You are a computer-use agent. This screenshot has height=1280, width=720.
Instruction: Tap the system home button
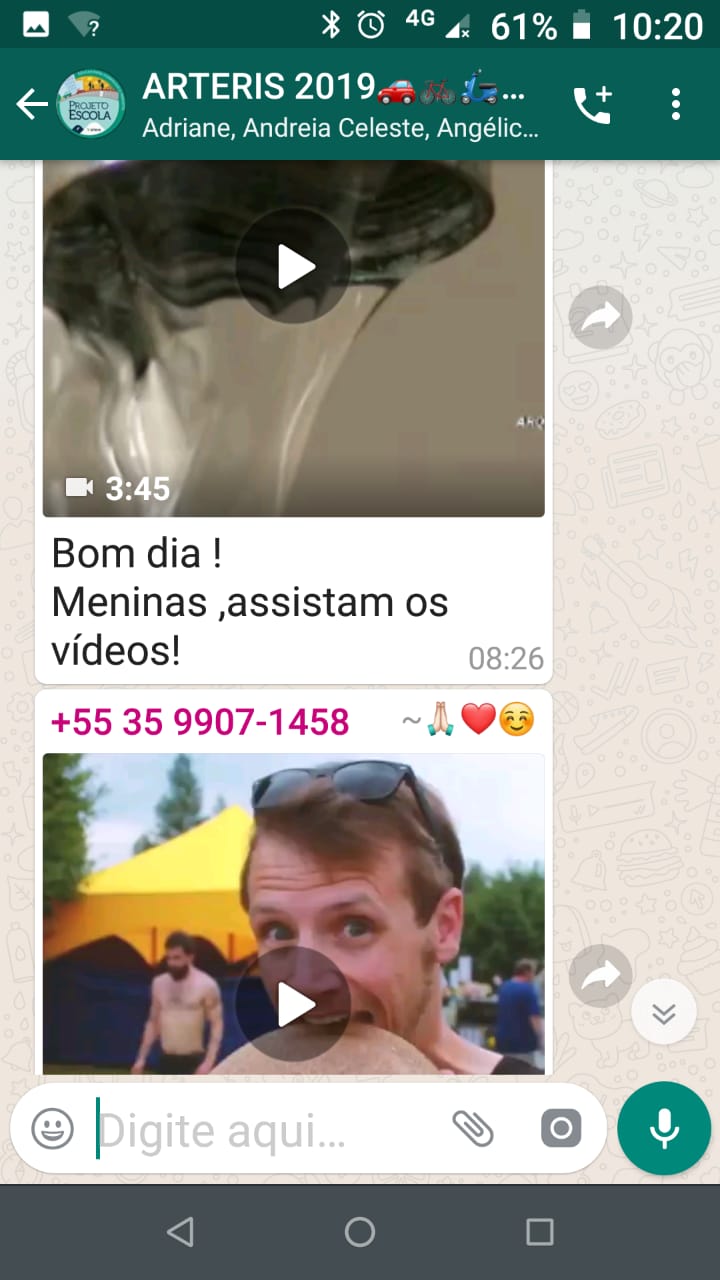360,1232
